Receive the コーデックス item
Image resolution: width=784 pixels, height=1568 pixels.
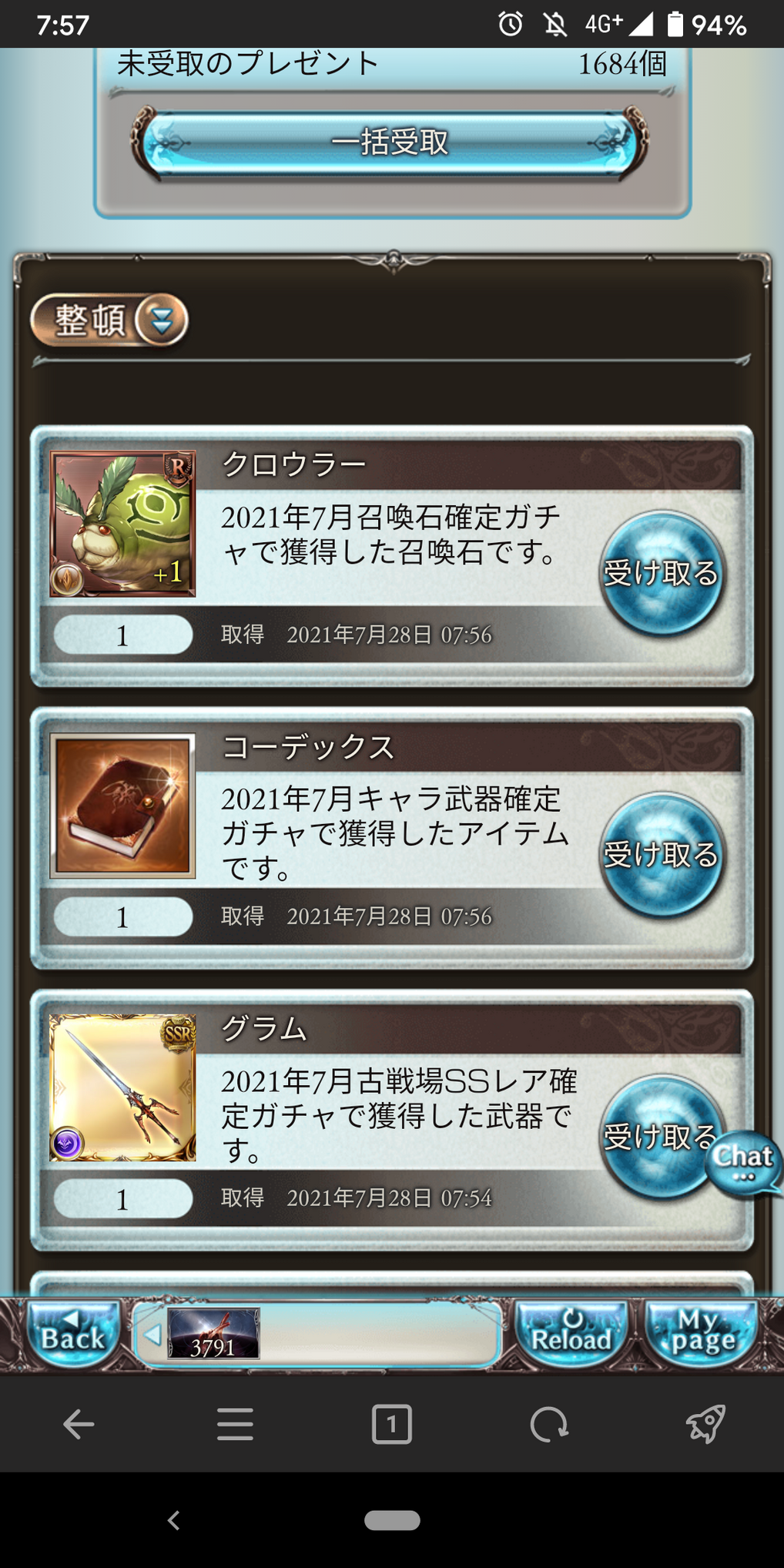pyautogui.click(x=660, y=856)
